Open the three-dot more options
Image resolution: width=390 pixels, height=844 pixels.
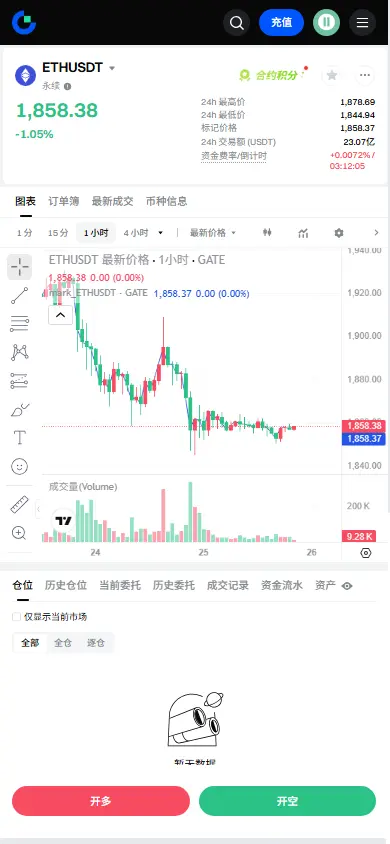[x=365, y=75]
